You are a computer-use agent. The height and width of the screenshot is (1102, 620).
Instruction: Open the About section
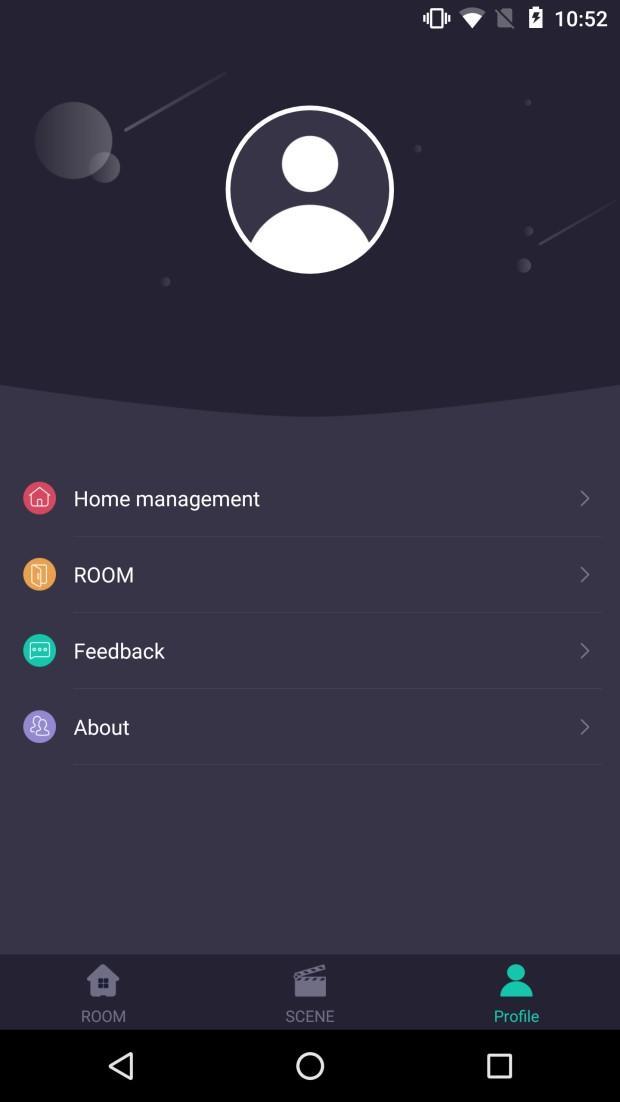pyautogui.click(x=310, y=727)
